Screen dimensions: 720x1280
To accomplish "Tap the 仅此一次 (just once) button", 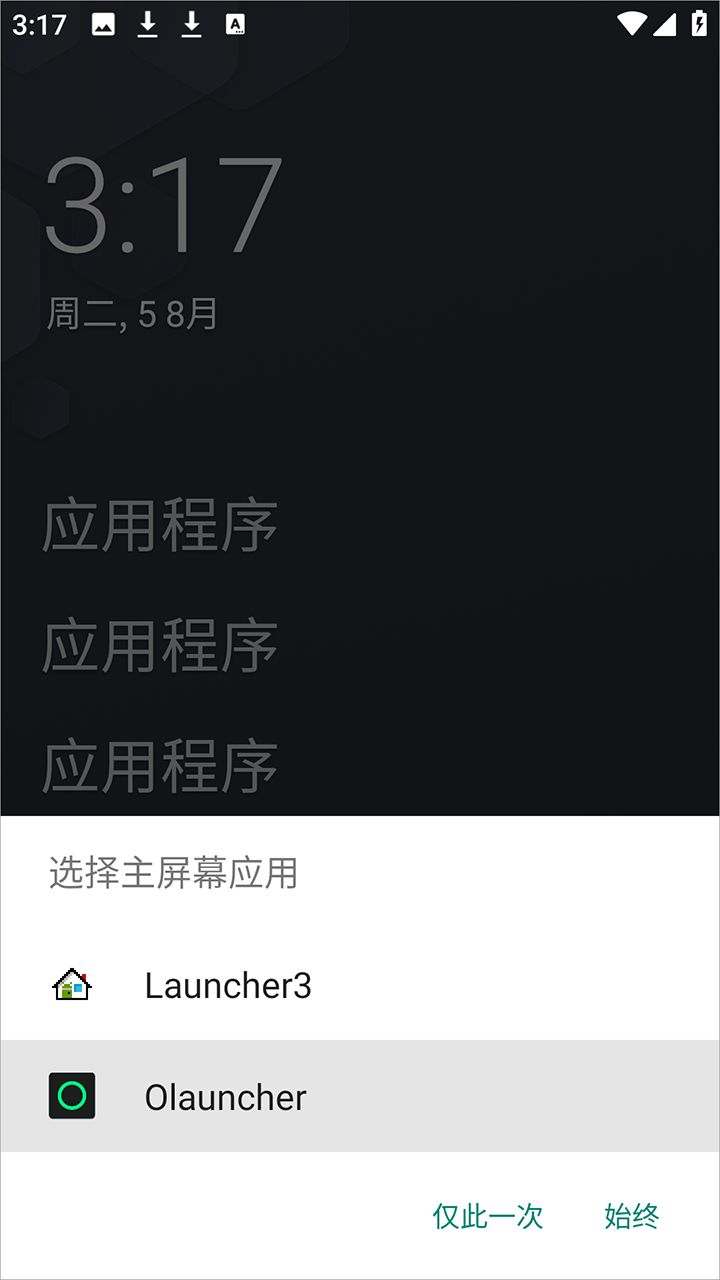I will (488, 1216).
